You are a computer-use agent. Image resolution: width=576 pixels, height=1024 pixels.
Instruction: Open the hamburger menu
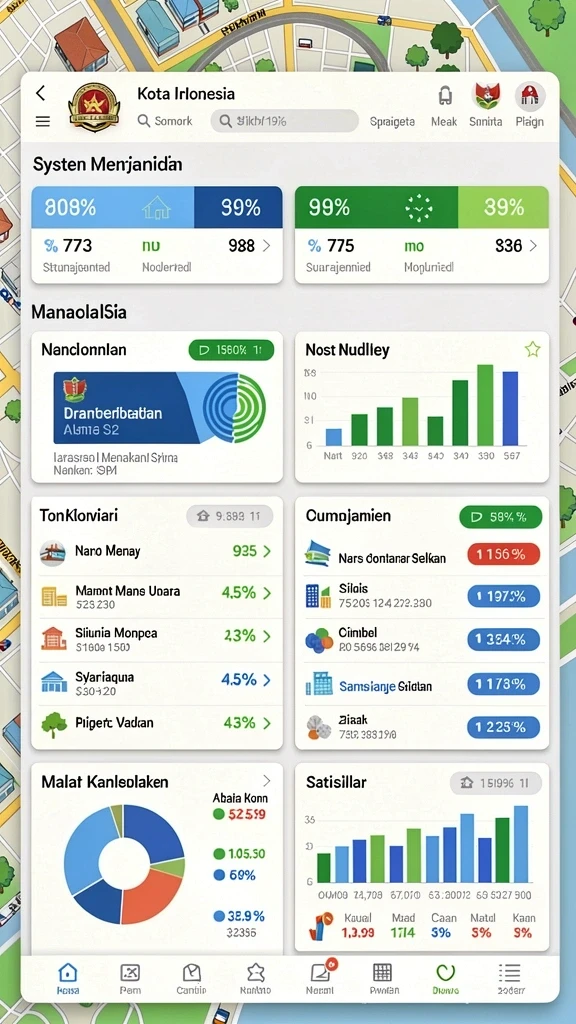[42, 121]
